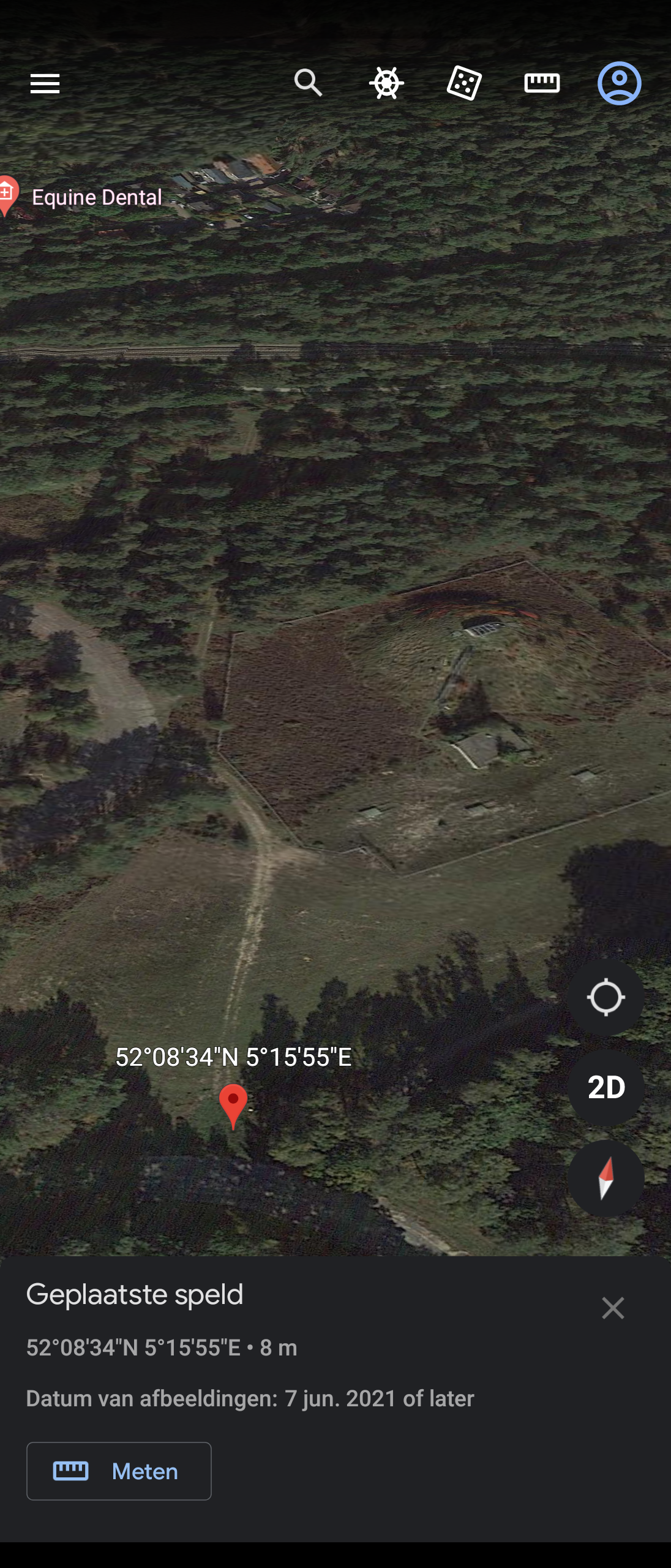671x1568 pixels.
Task: Open the account profile icon
Action: (x=619, y=83)
